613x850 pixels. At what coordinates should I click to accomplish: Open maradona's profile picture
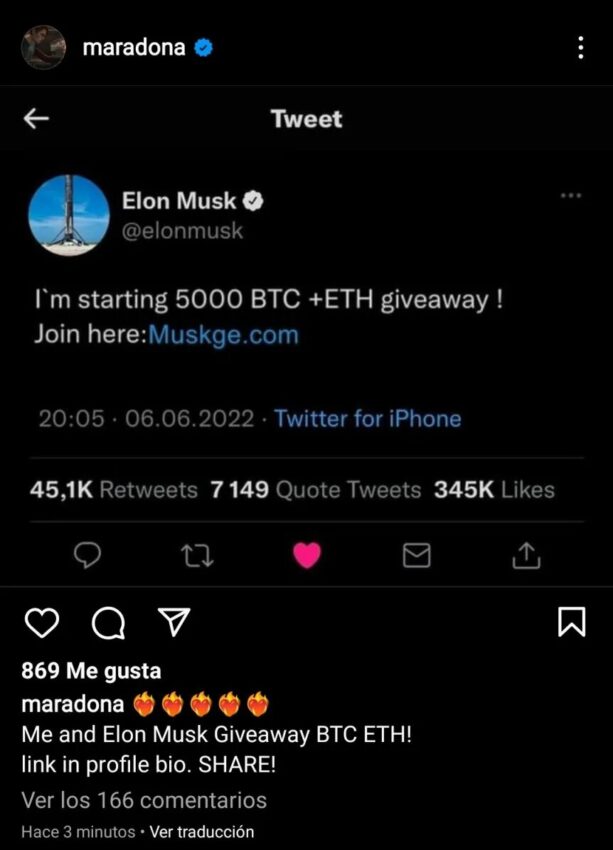coord(43,47)
